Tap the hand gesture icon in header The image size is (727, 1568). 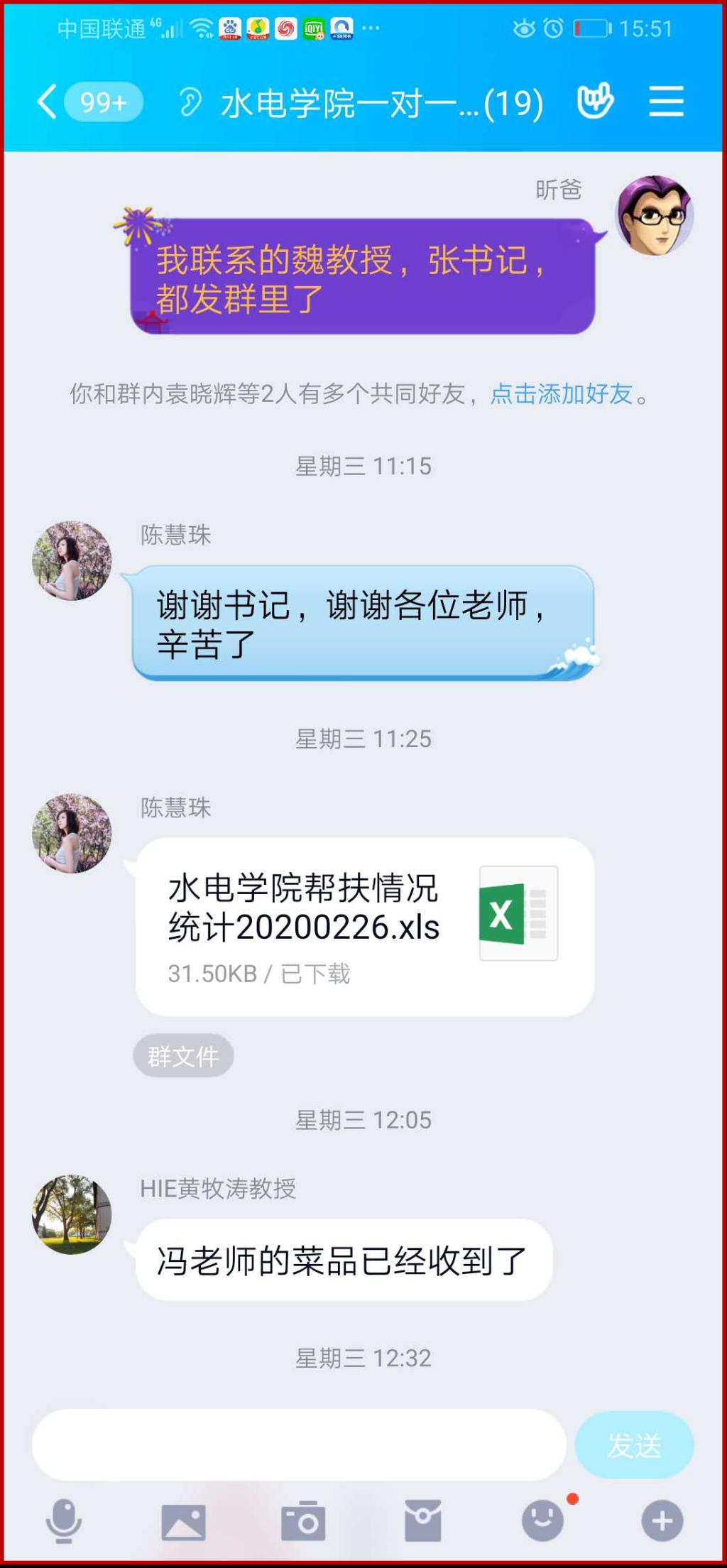point(595,102)
